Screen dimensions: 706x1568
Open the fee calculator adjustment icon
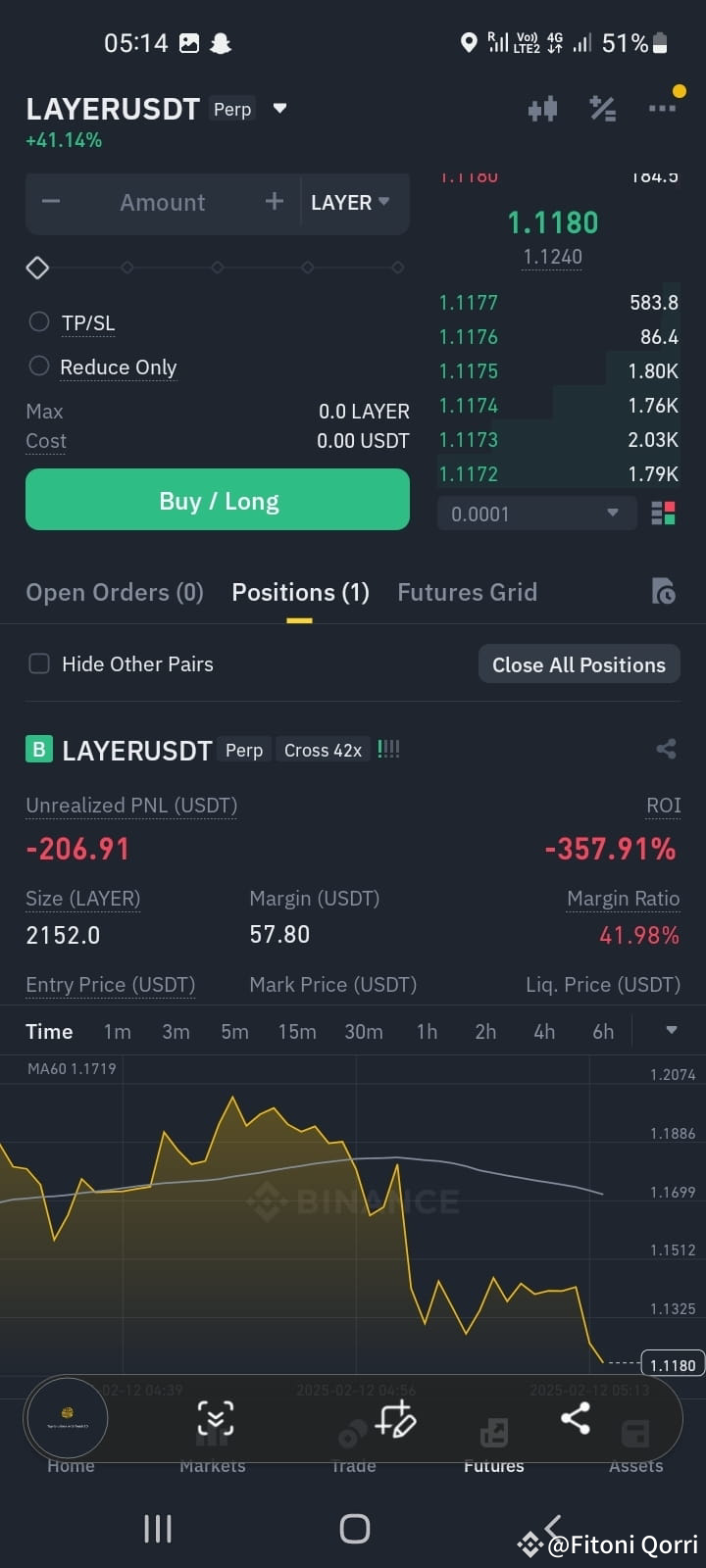[x=603, y=109]
